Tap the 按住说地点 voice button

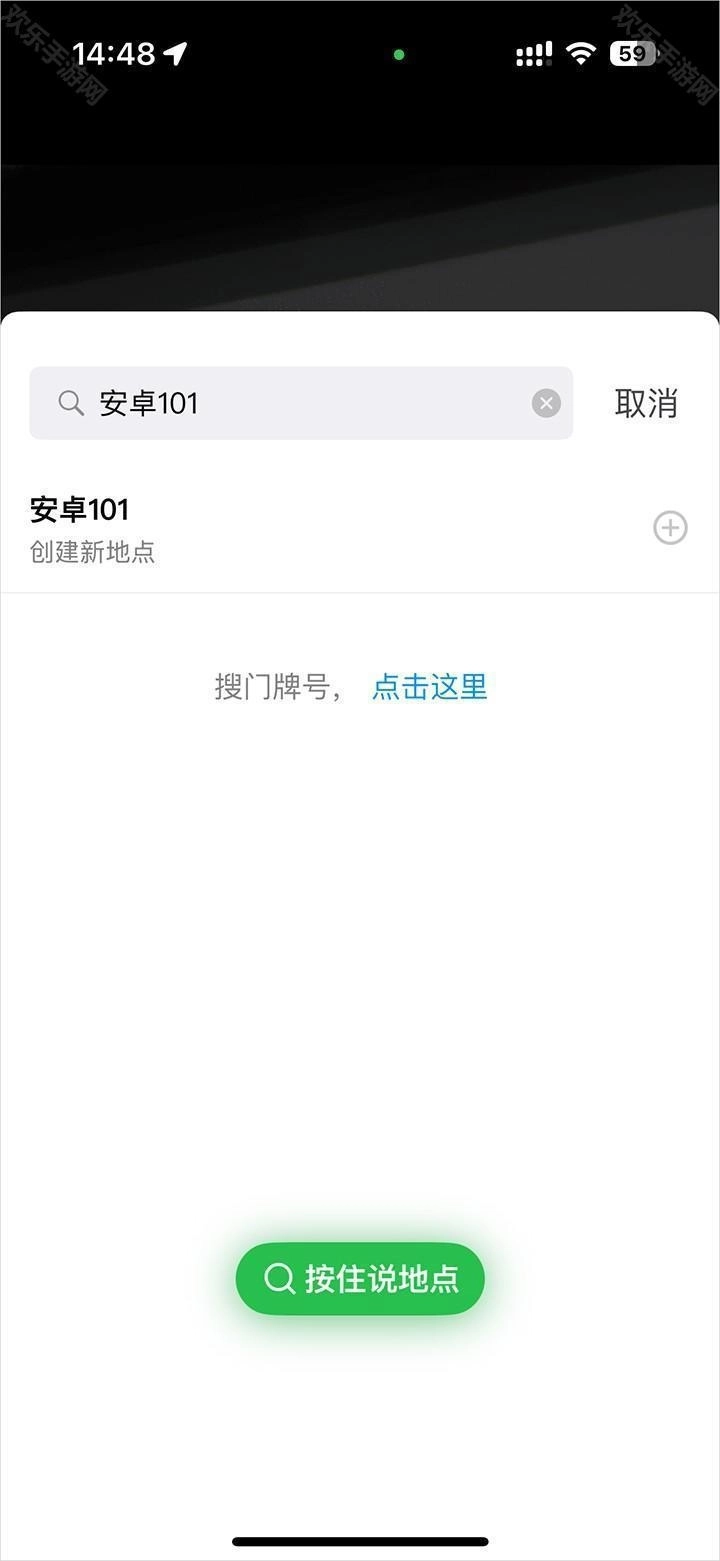click(360, 1278)
